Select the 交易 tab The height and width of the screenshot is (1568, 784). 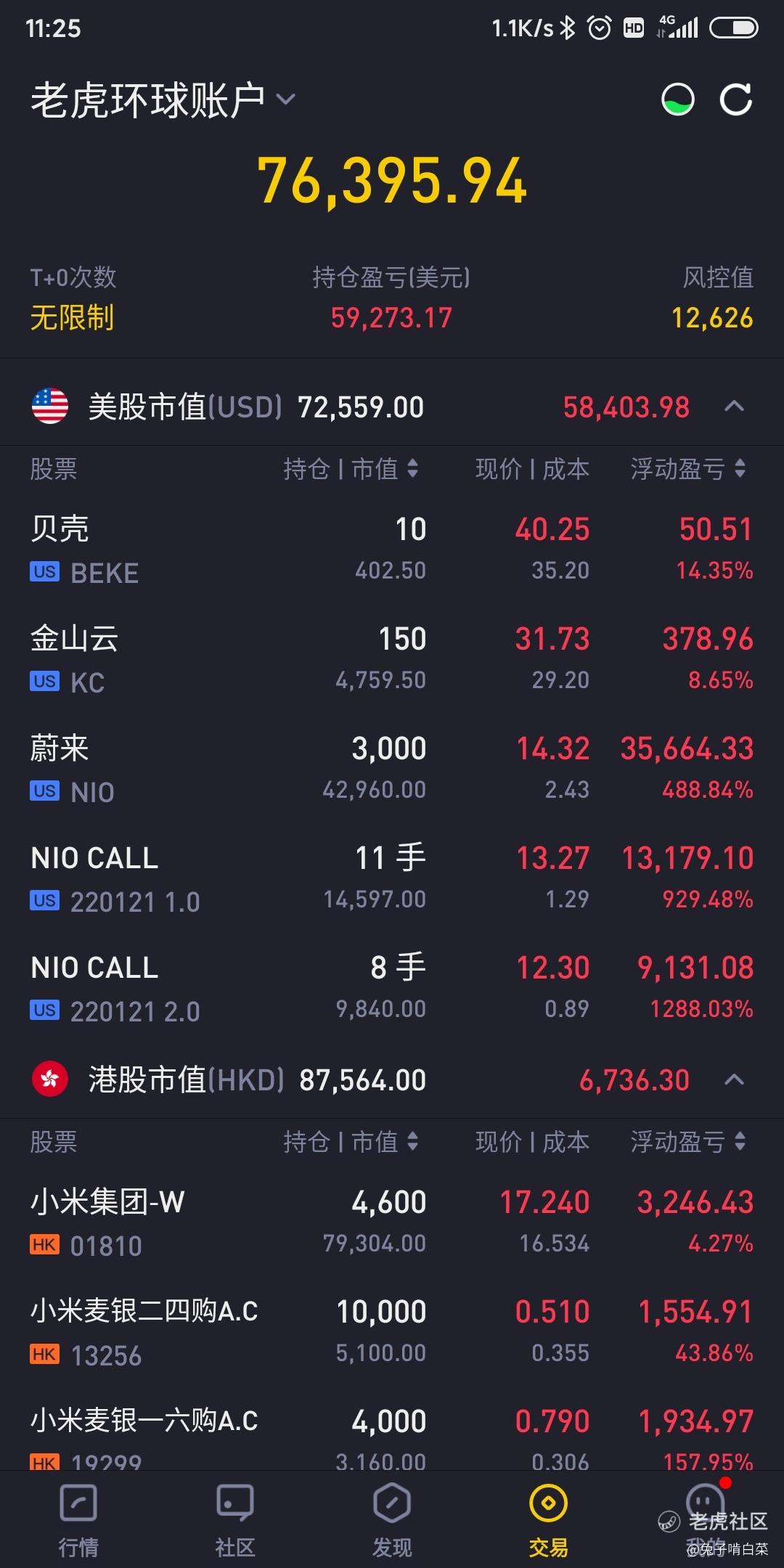(549, 1519)
